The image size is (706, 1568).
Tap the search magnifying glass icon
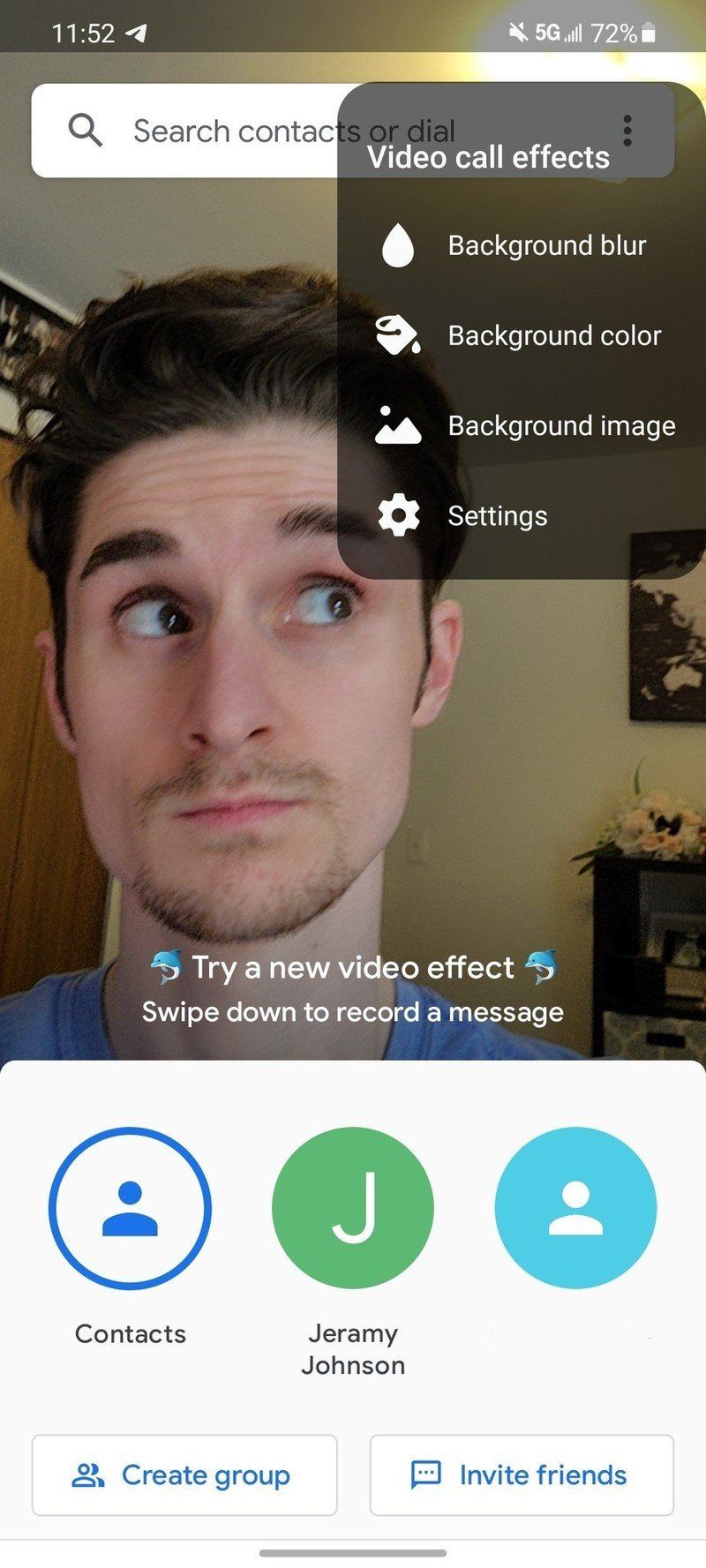click(x=86, y=131)
